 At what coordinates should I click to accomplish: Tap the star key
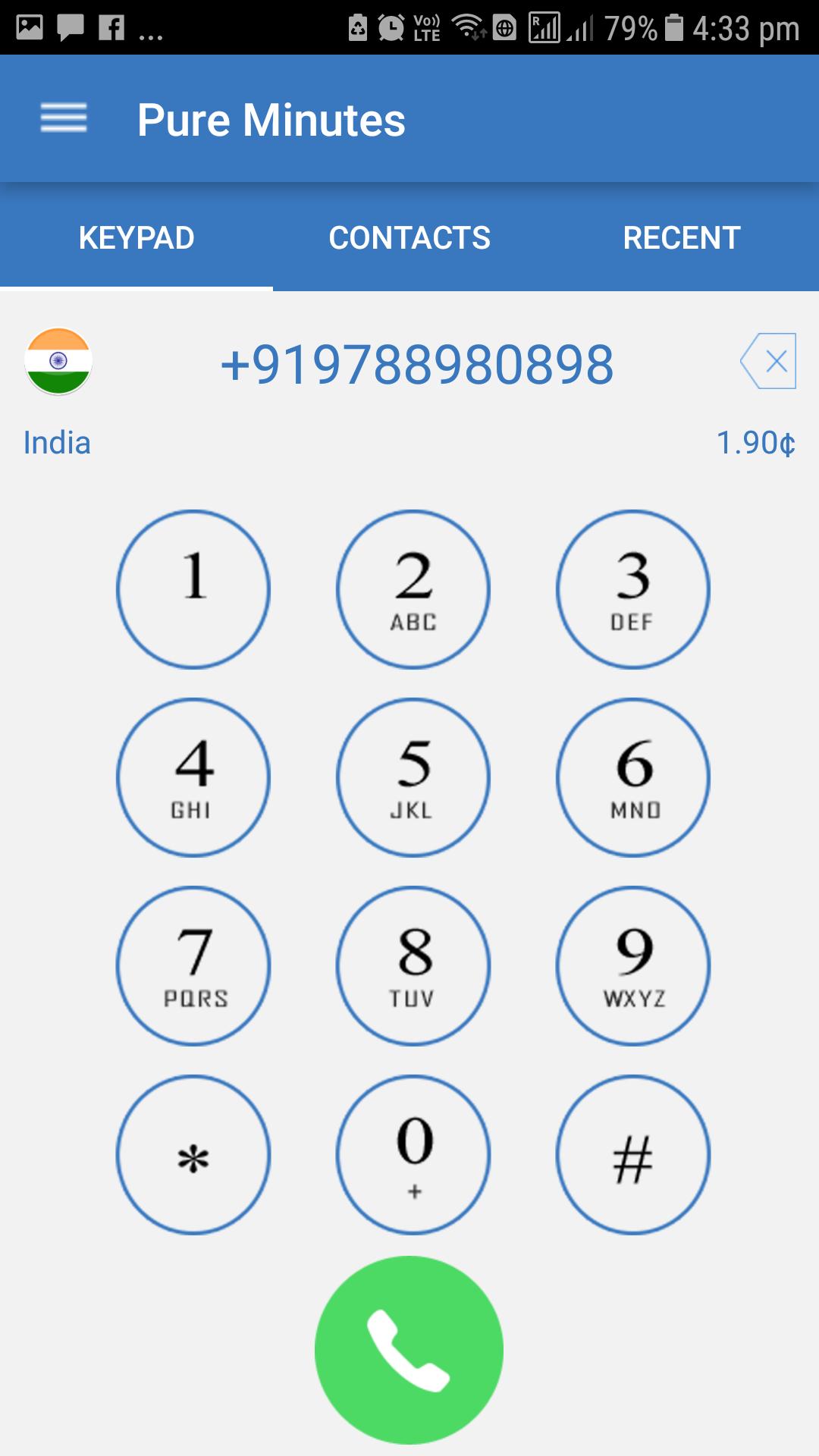coord(193,1154)
